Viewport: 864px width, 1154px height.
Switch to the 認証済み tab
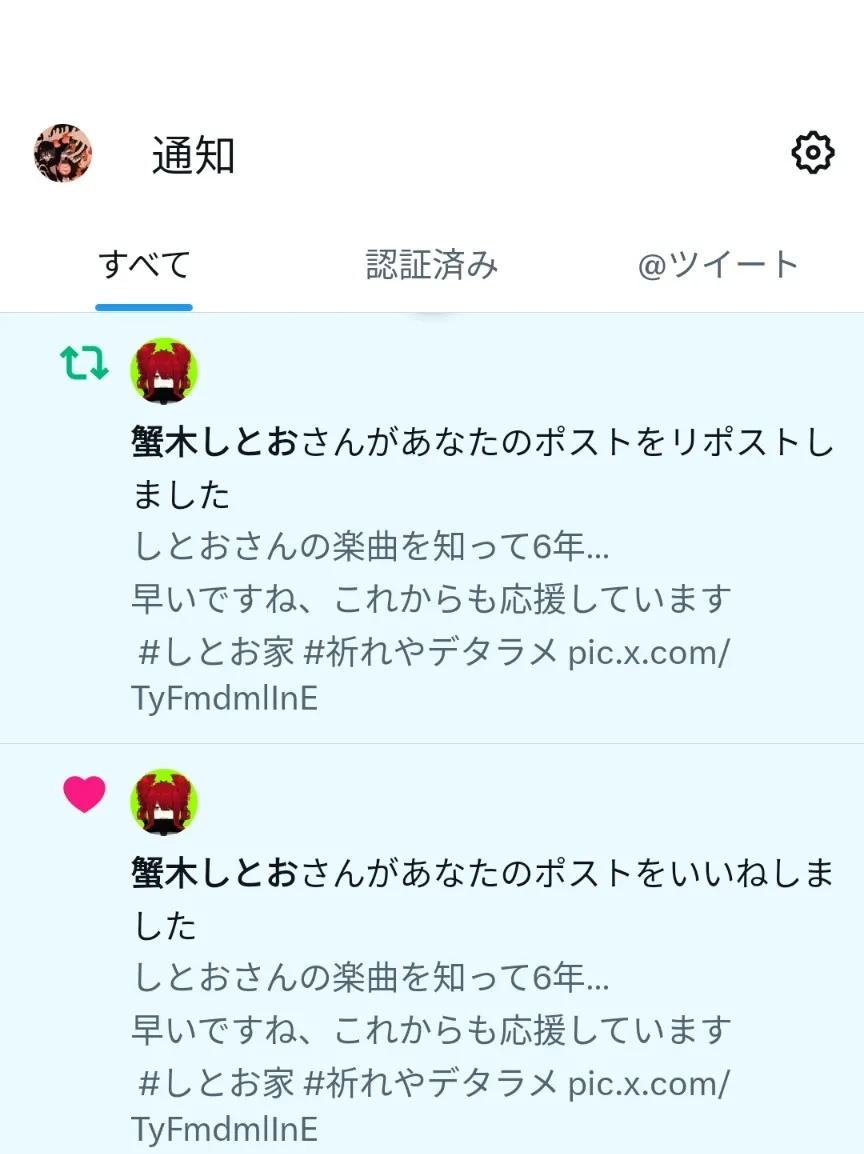tap(432, 266)
